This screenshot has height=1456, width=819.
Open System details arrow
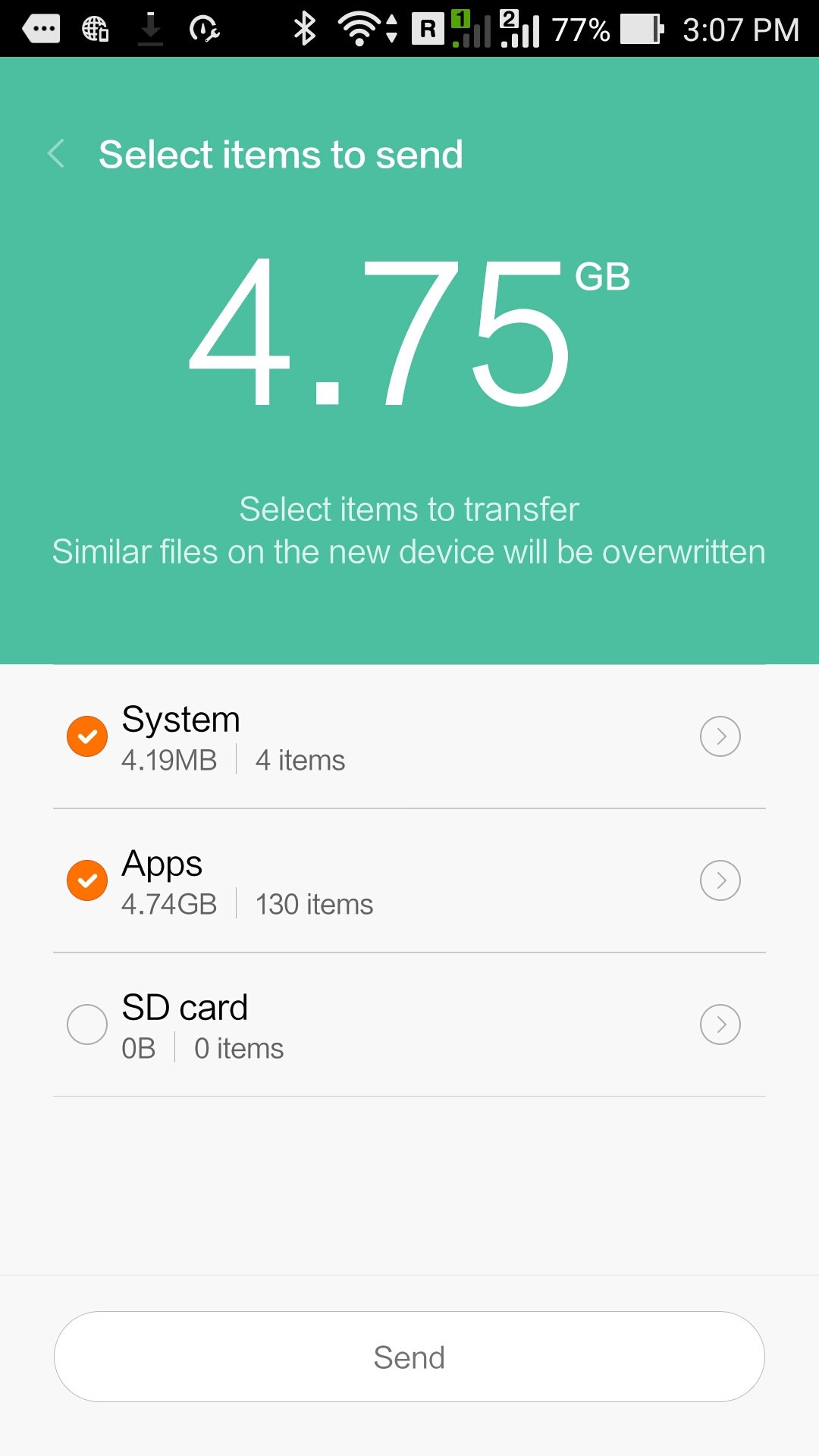coord(720,736)
